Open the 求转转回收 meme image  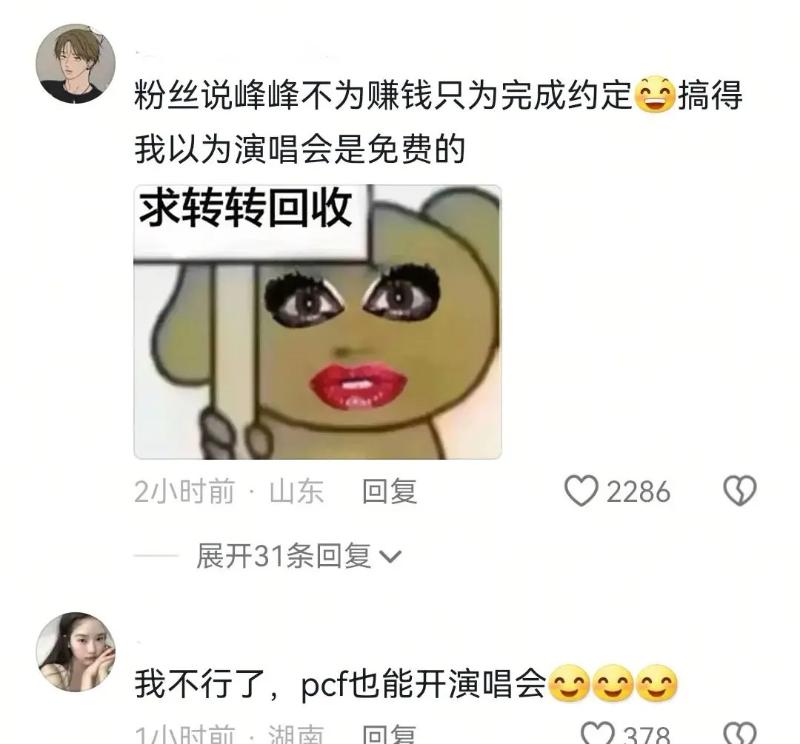coord(317,322)
